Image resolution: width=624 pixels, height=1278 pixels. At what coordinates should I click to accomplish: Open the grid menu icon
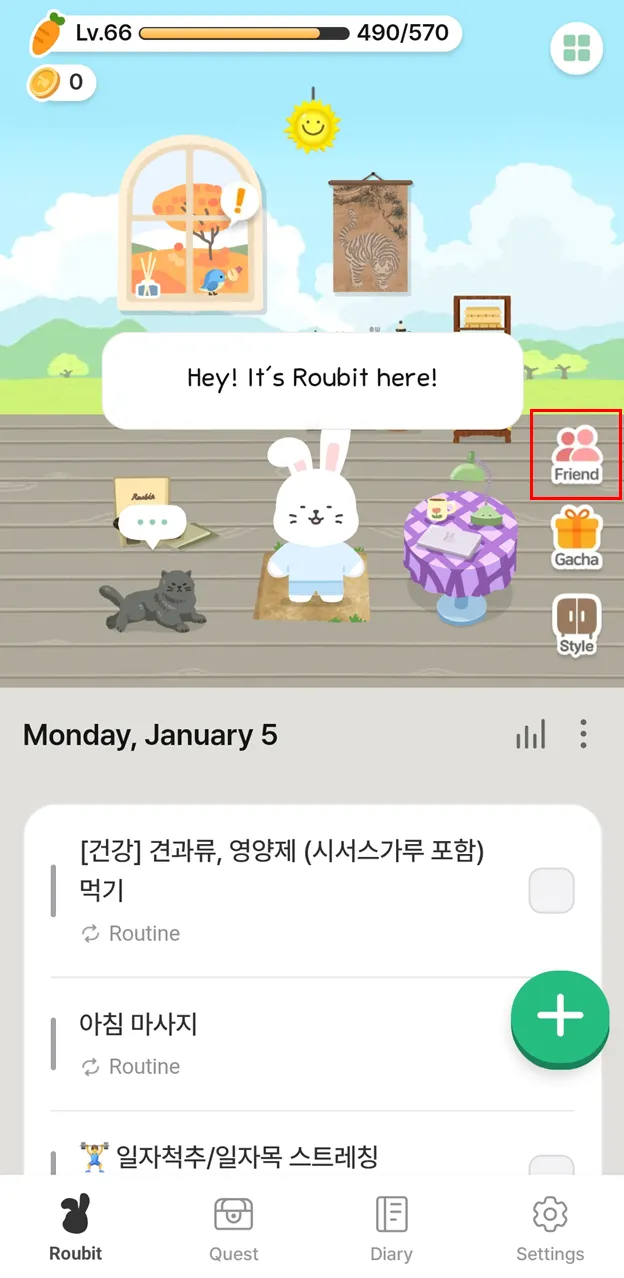coord(576,48)
